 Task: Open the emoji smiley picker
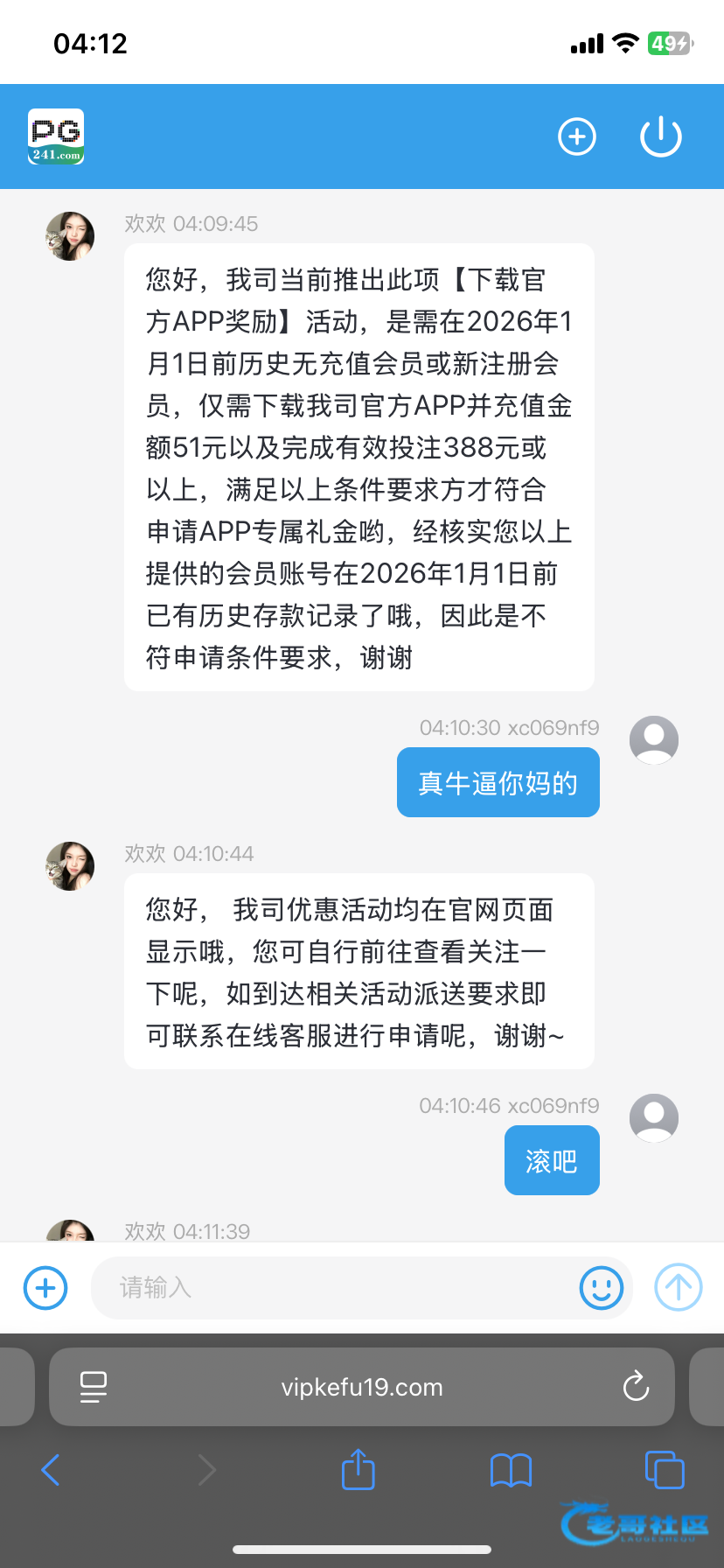(x=602, y=1288)
